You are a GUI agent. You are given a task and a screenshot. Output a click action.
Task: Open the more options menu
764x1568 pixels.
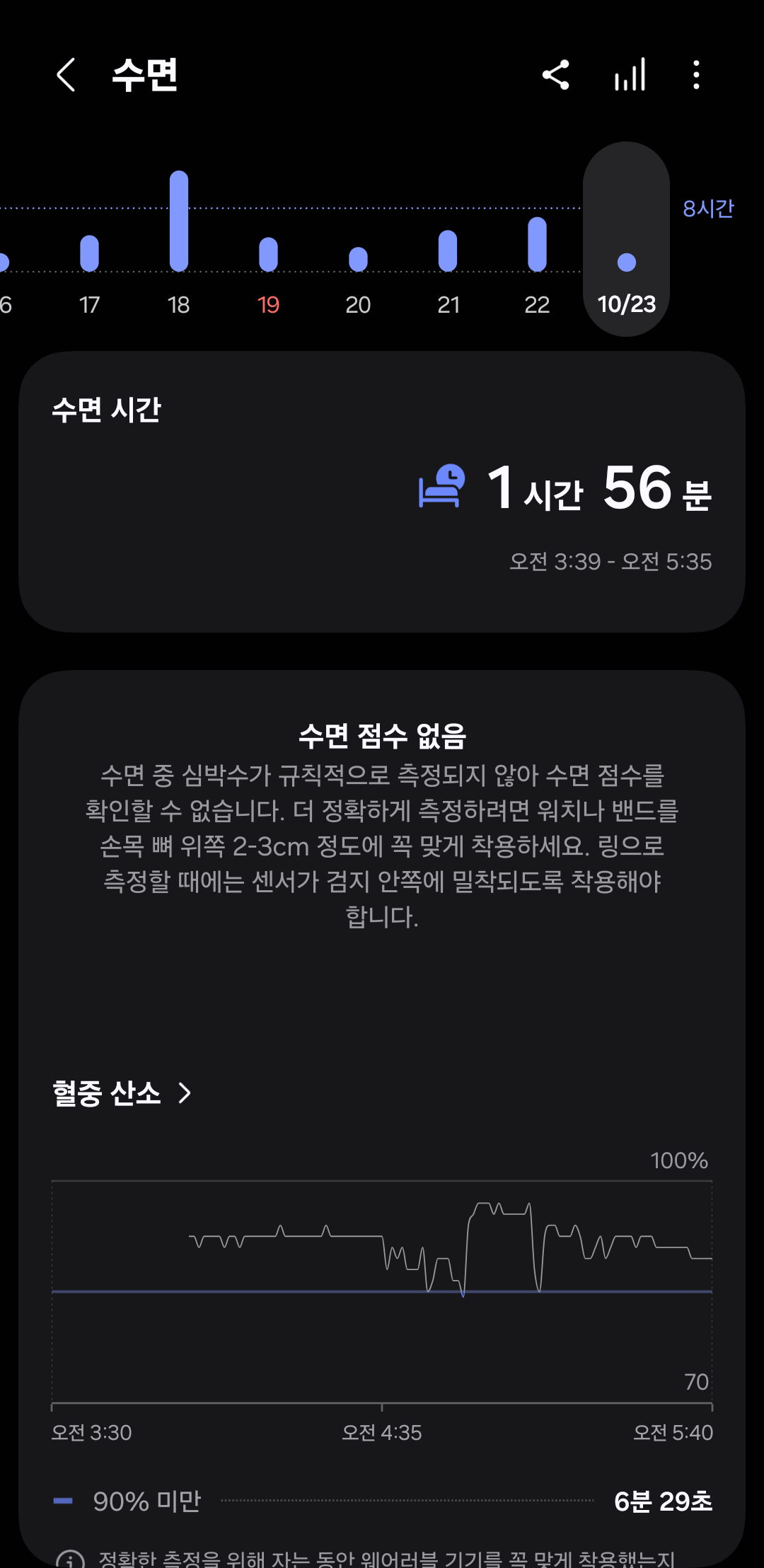point(697,75)
